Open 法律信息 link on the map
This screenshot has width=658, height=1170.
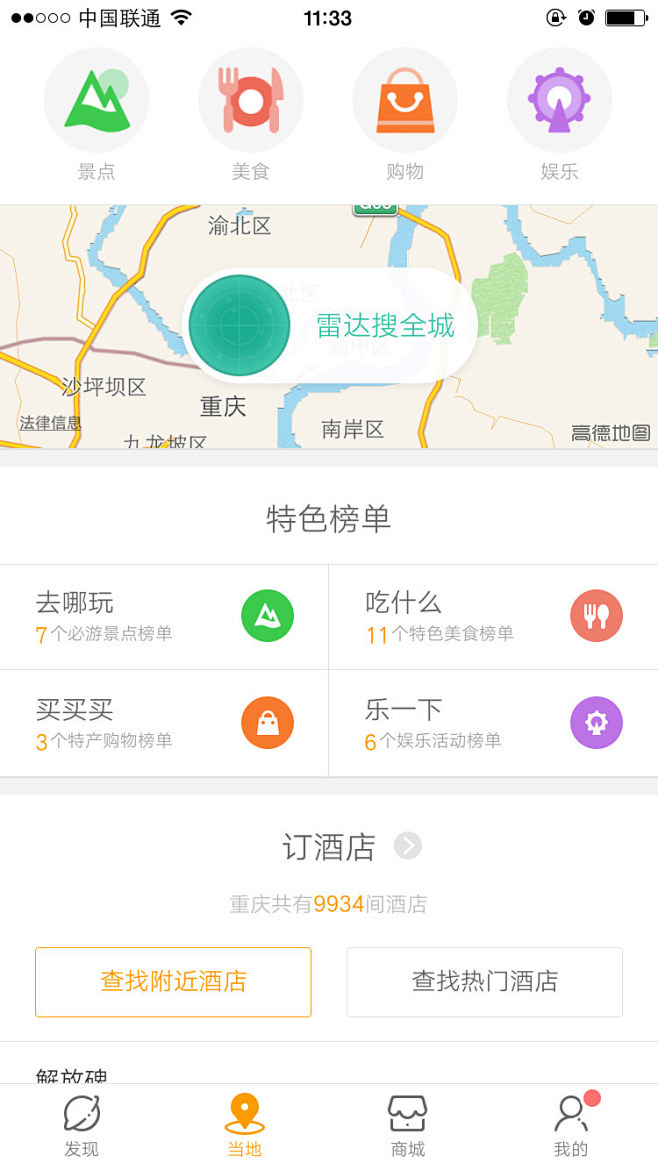coord(50,423)
